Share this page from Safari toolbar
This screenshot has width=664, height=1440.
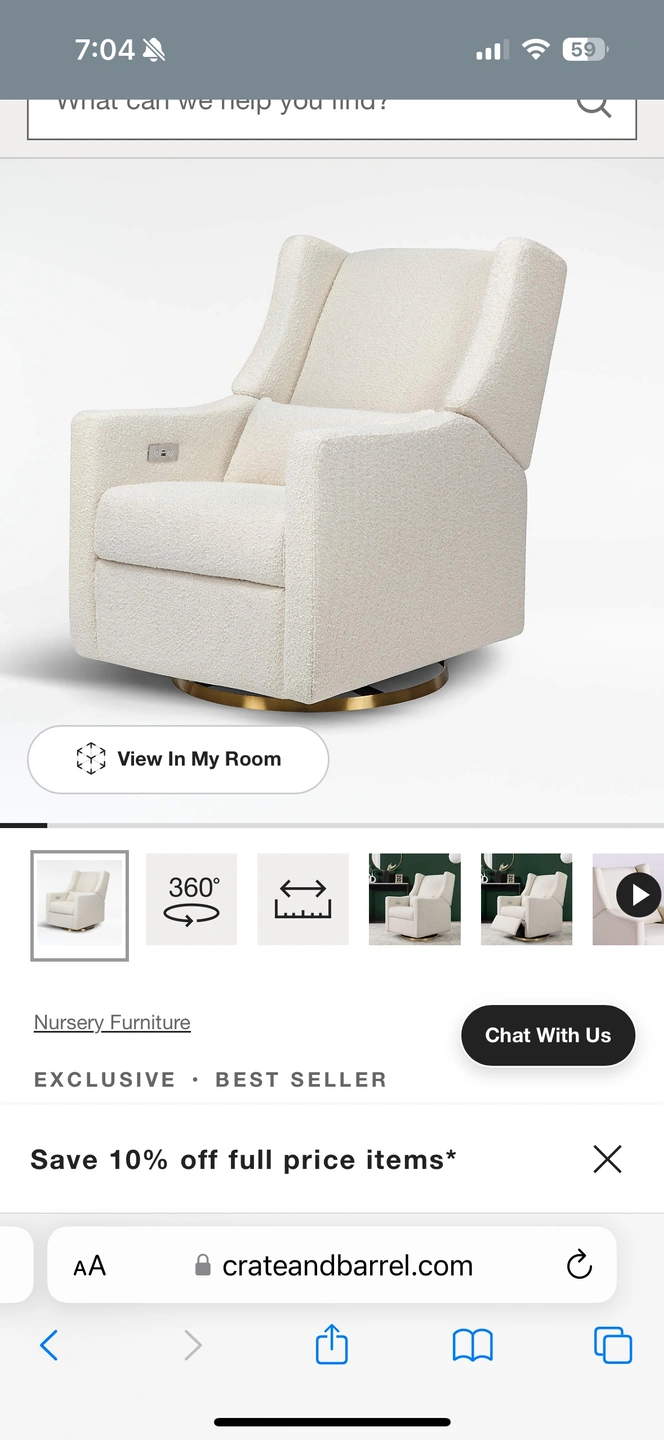click(x=332, y=1345)
